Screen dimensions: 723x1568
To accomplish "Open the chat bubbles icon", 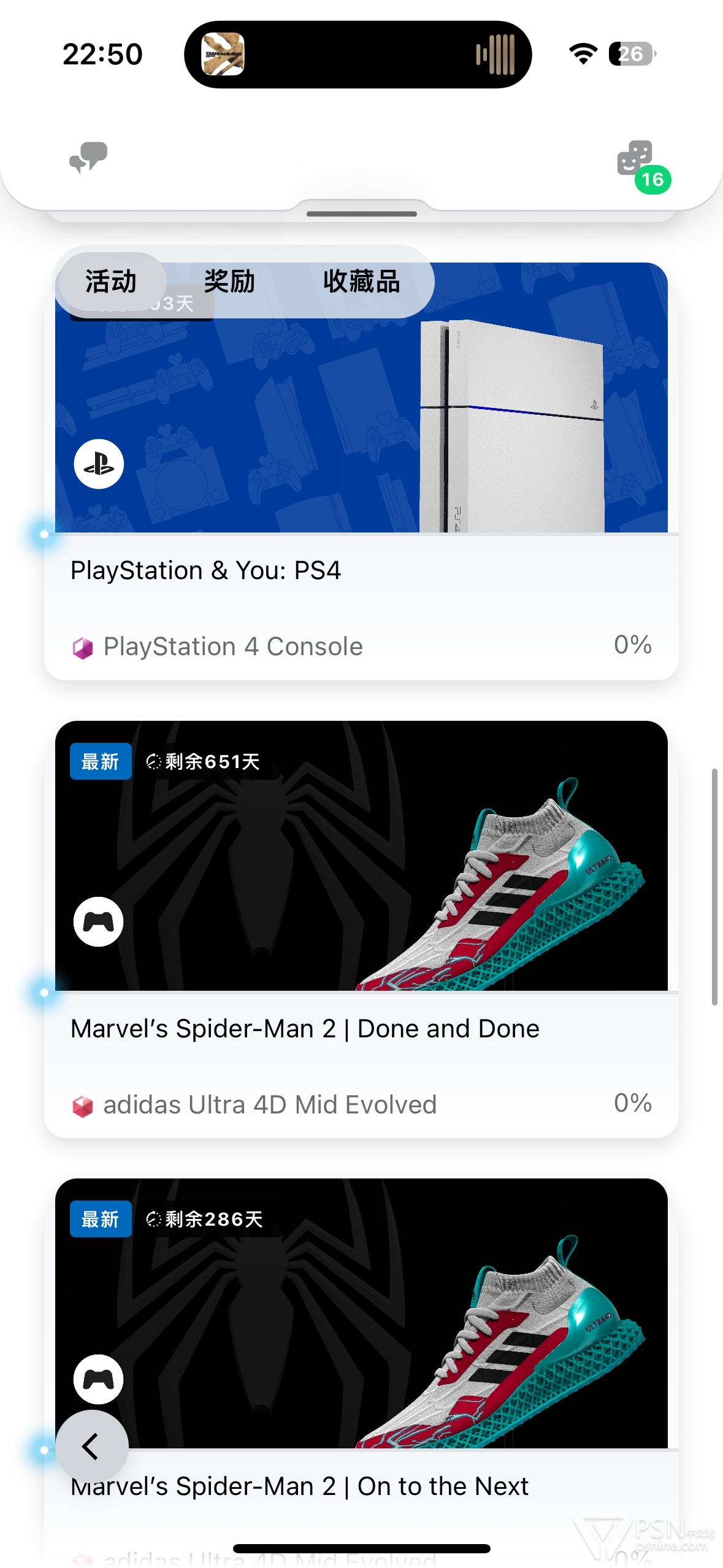I will coord(88,158).
